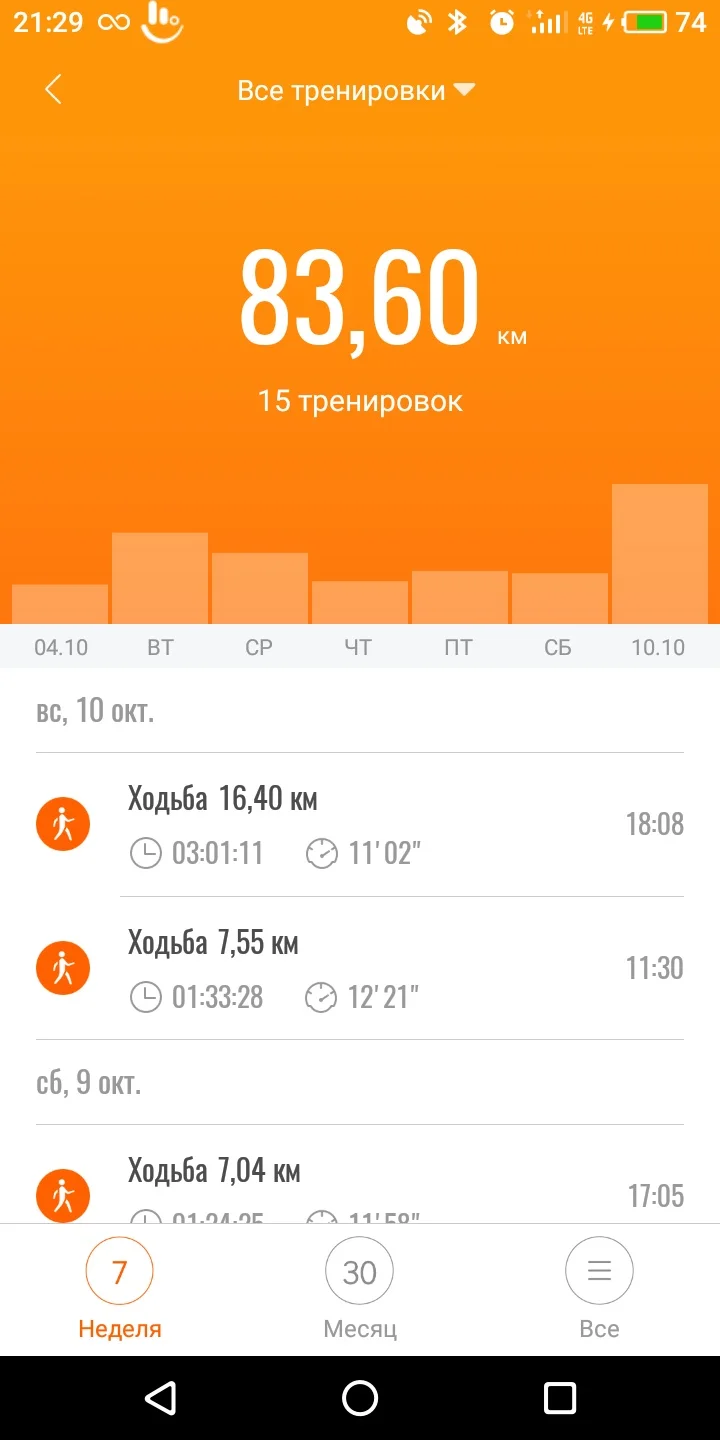The image size is (720, 1440).
Task: Switch to the Неделя tab
Action: [x=120, y=1288]
